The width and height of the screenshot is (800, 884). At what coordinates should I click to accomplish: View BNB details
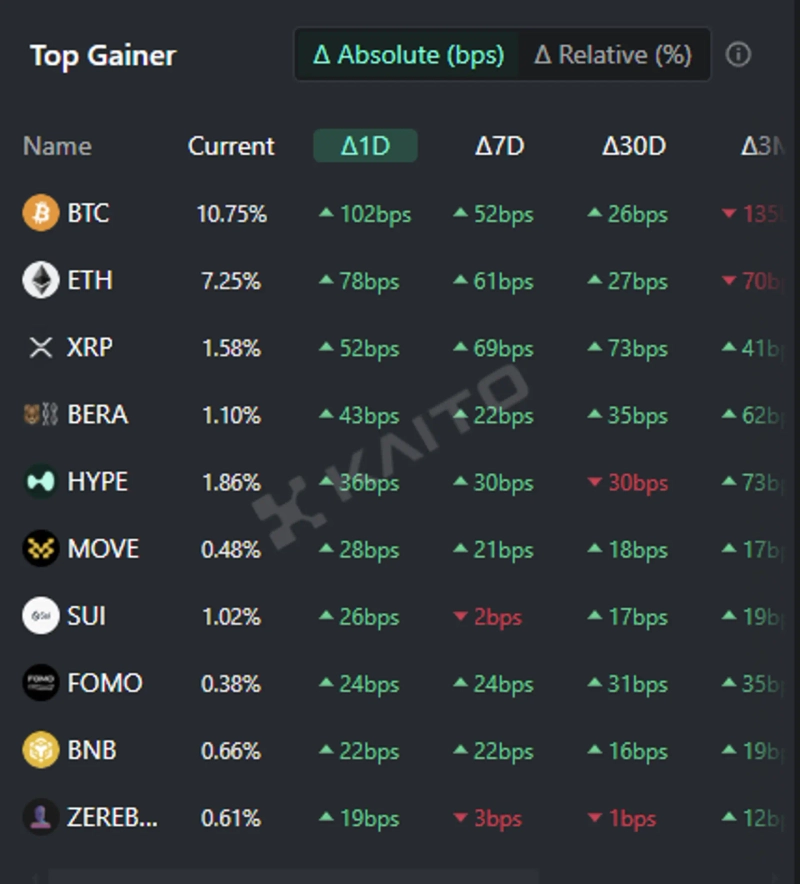pyautogui.click(x=91, y=750)
